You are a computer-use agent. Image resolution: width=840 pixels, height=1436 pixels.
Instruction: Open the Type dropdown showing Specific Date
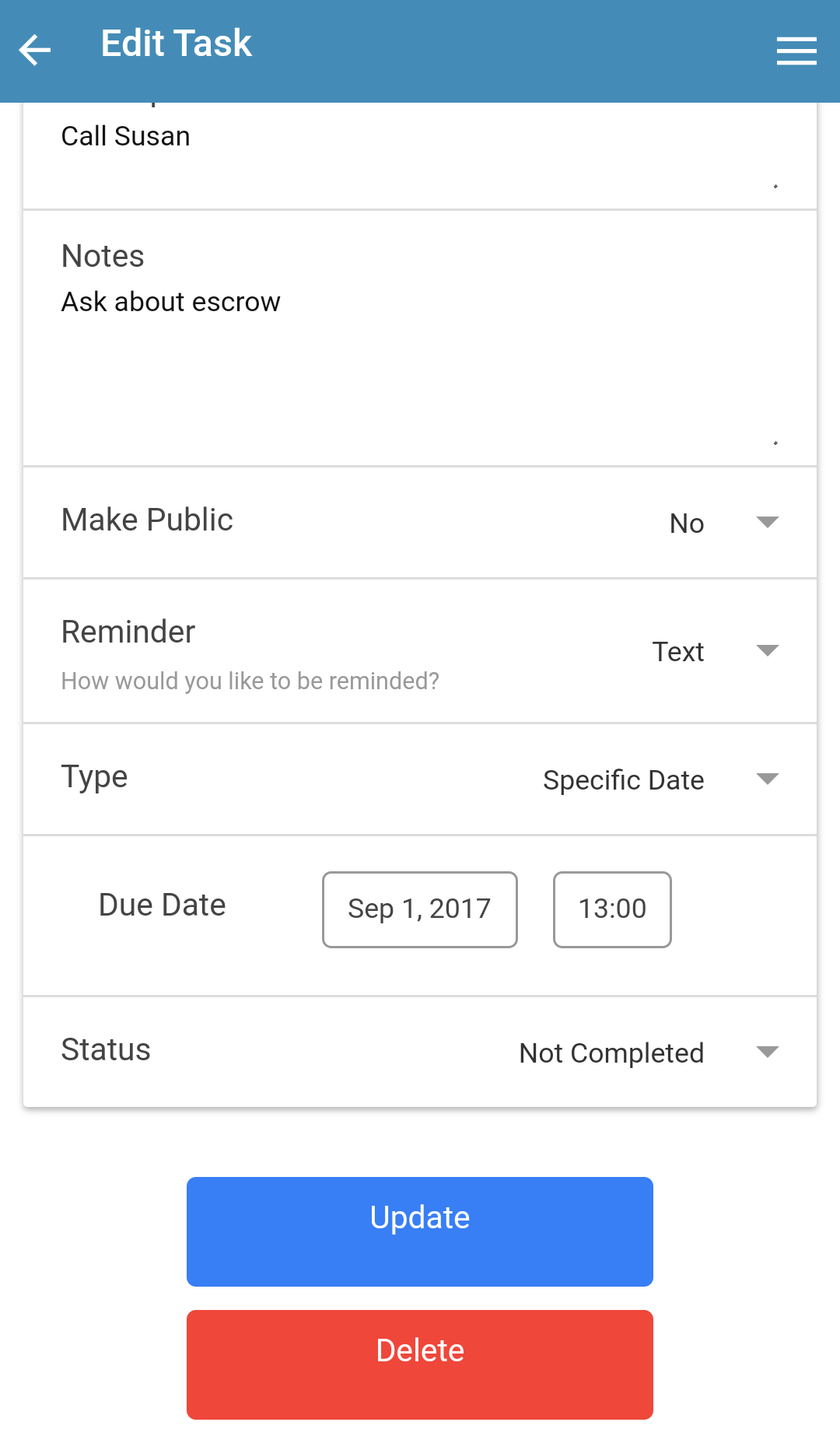click(768, 779)
